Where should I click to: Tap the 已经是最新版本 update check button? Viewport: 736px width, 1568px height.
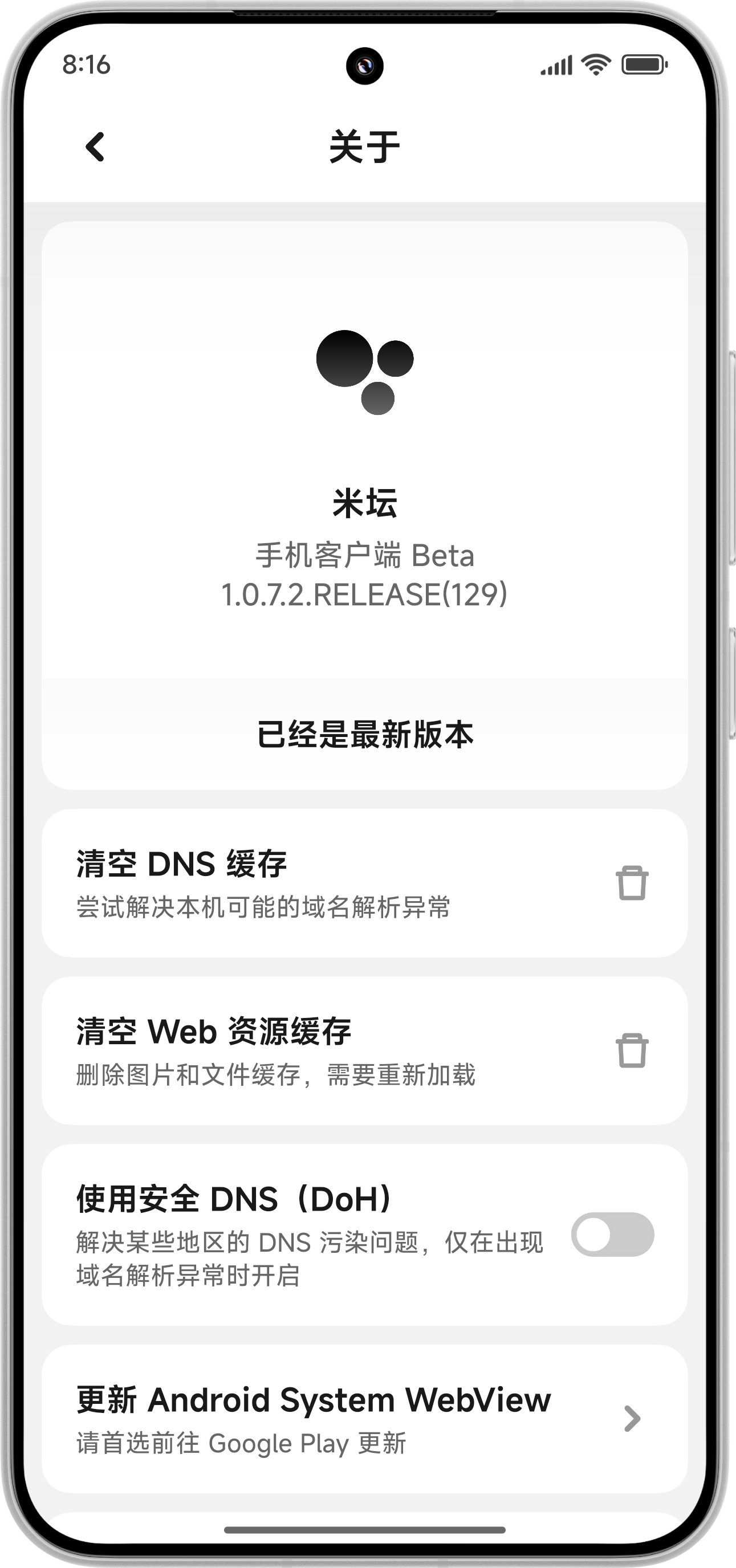[365, 734]
